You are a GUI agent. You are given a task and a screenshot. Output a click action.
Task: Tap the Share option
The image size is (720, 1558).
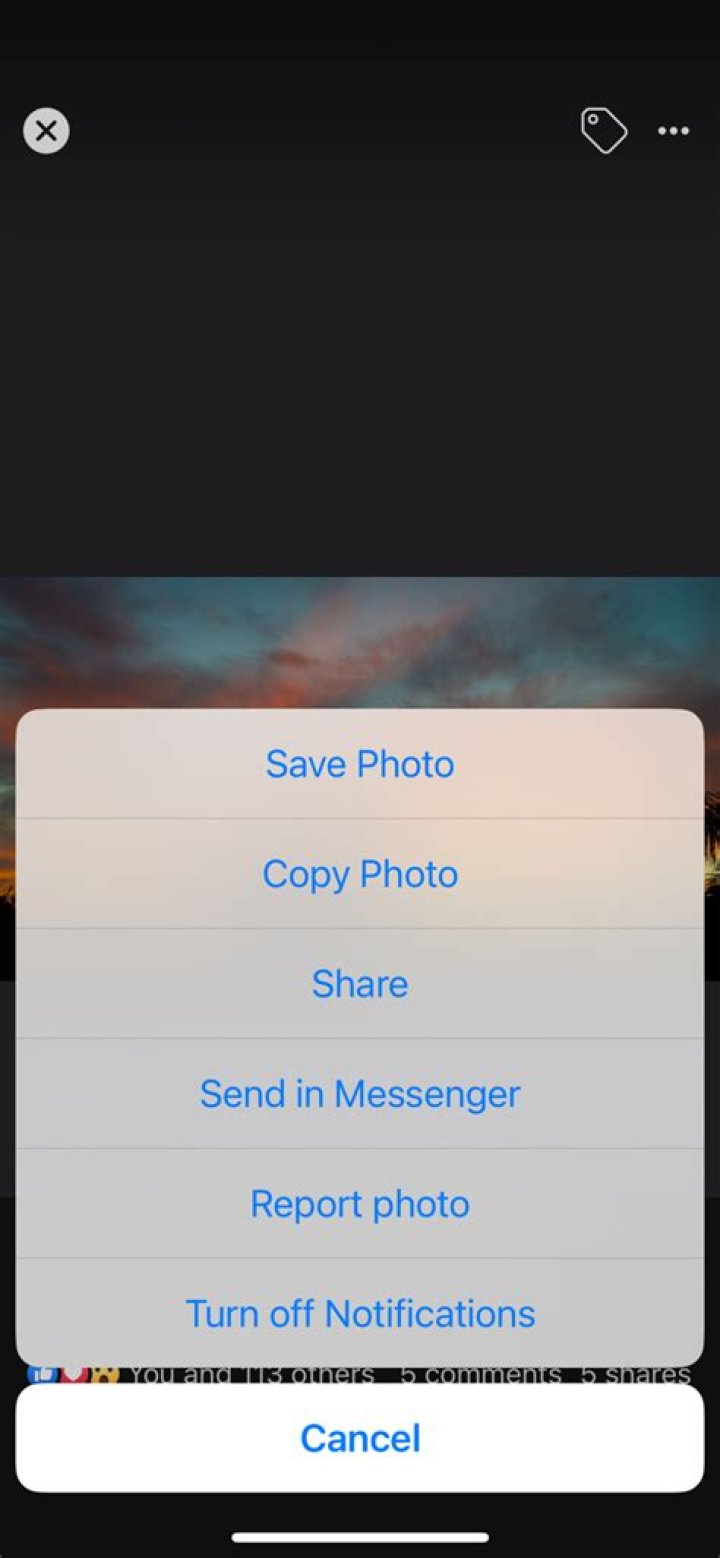(x=360, y=984)
